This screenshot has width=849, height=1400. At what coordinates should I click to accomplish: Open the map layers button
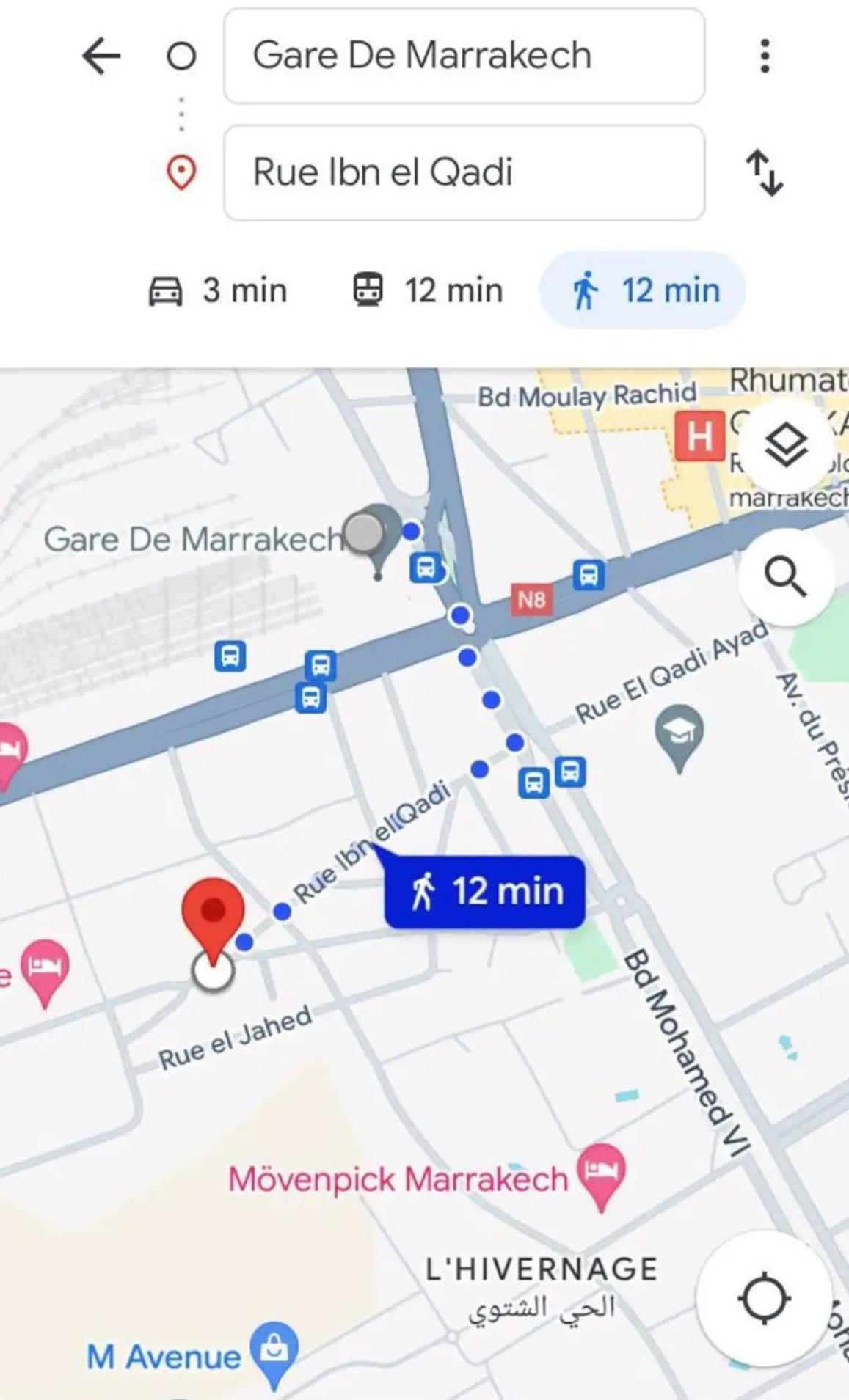[786, 445]
